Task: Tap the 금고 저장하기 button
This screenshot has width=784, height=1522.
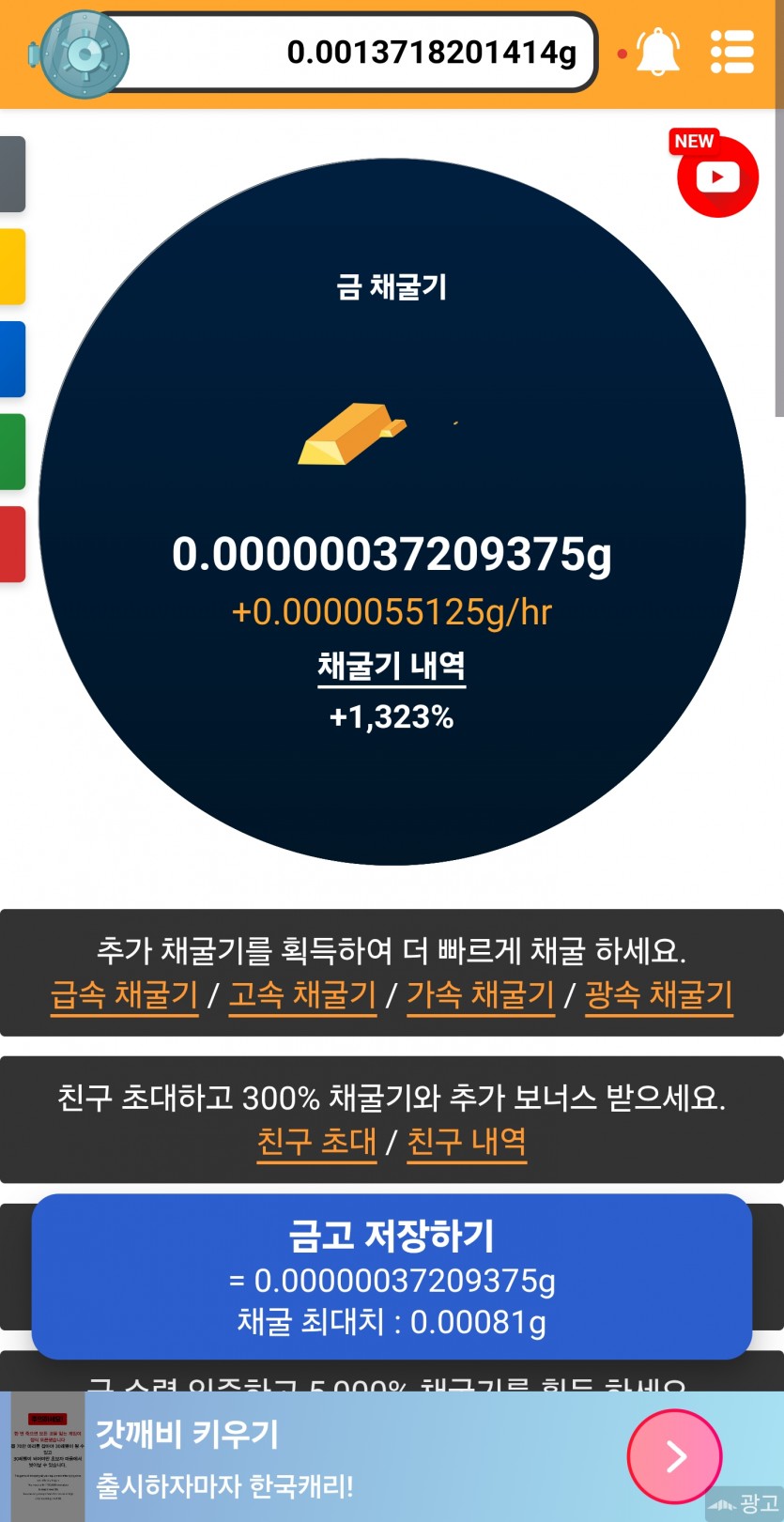Action: coord(392,1277)
